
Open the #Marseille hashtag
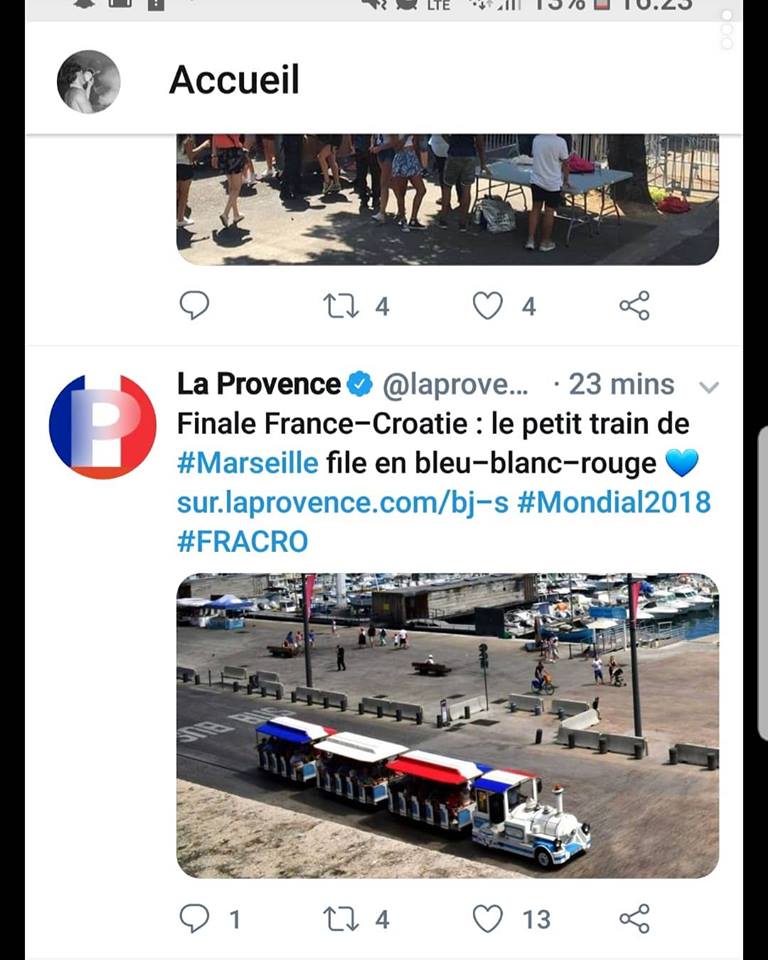coord(248,463)
